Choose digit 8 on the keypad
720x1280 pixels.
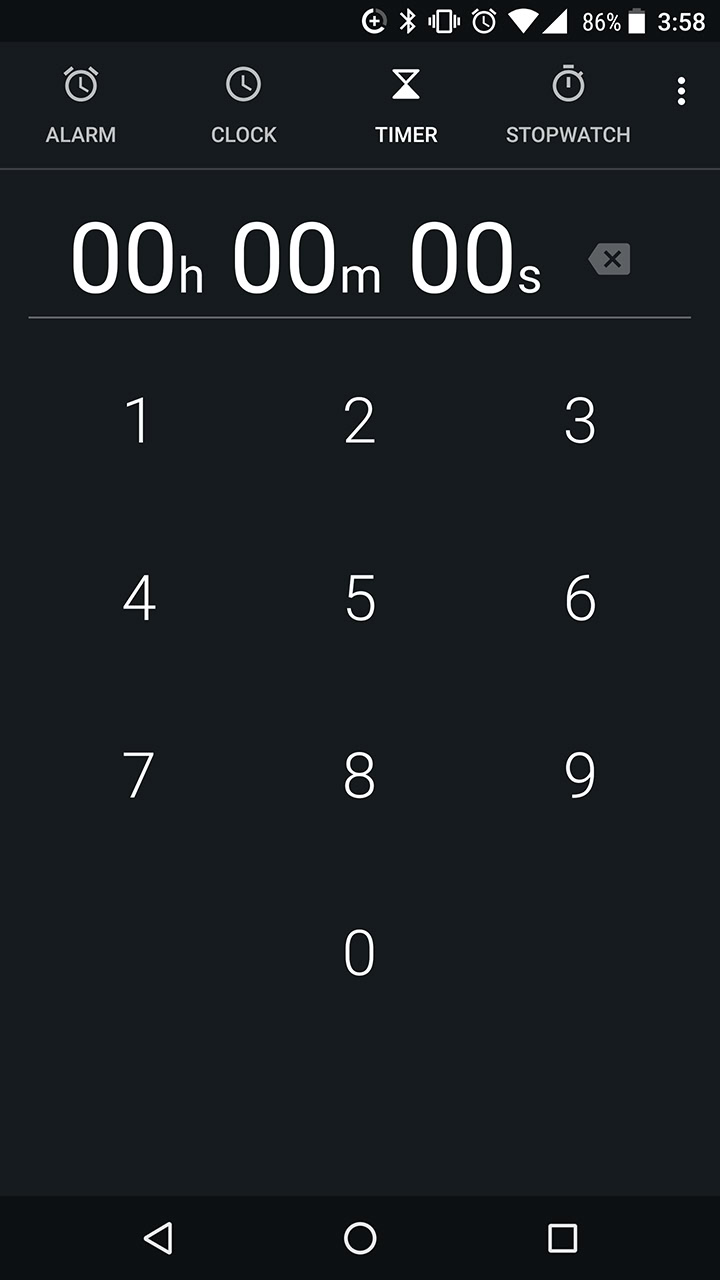point(360,775)
